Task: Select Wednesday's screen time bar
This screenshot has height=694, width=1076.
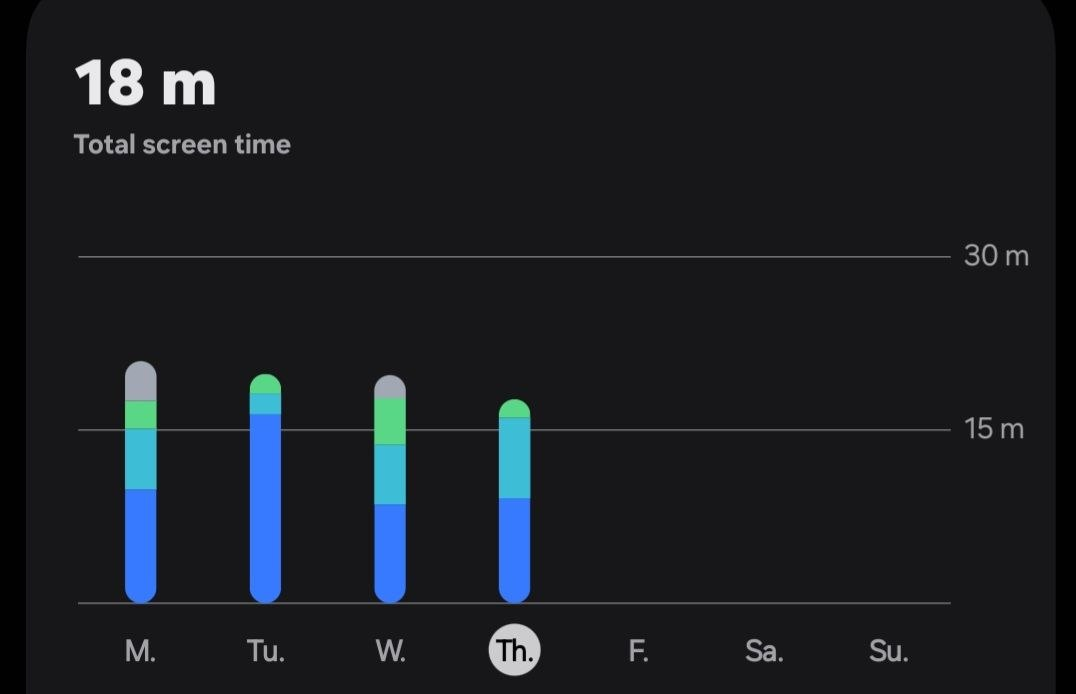Action: click(x=390, y=489)
